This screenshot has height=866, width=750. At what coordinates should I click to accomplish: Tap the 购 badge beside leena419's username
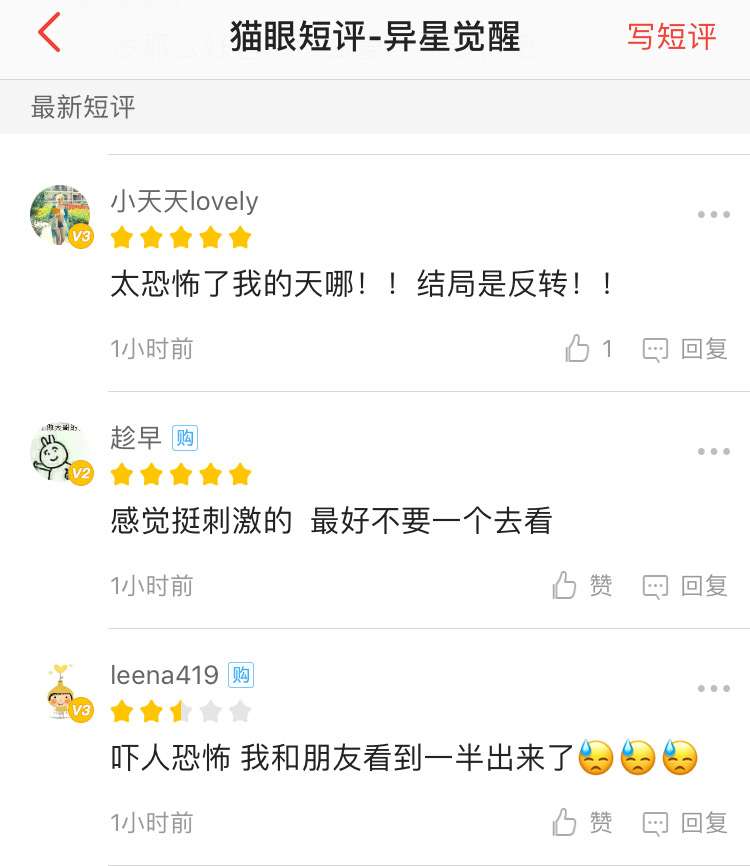[x=240, y=675]
